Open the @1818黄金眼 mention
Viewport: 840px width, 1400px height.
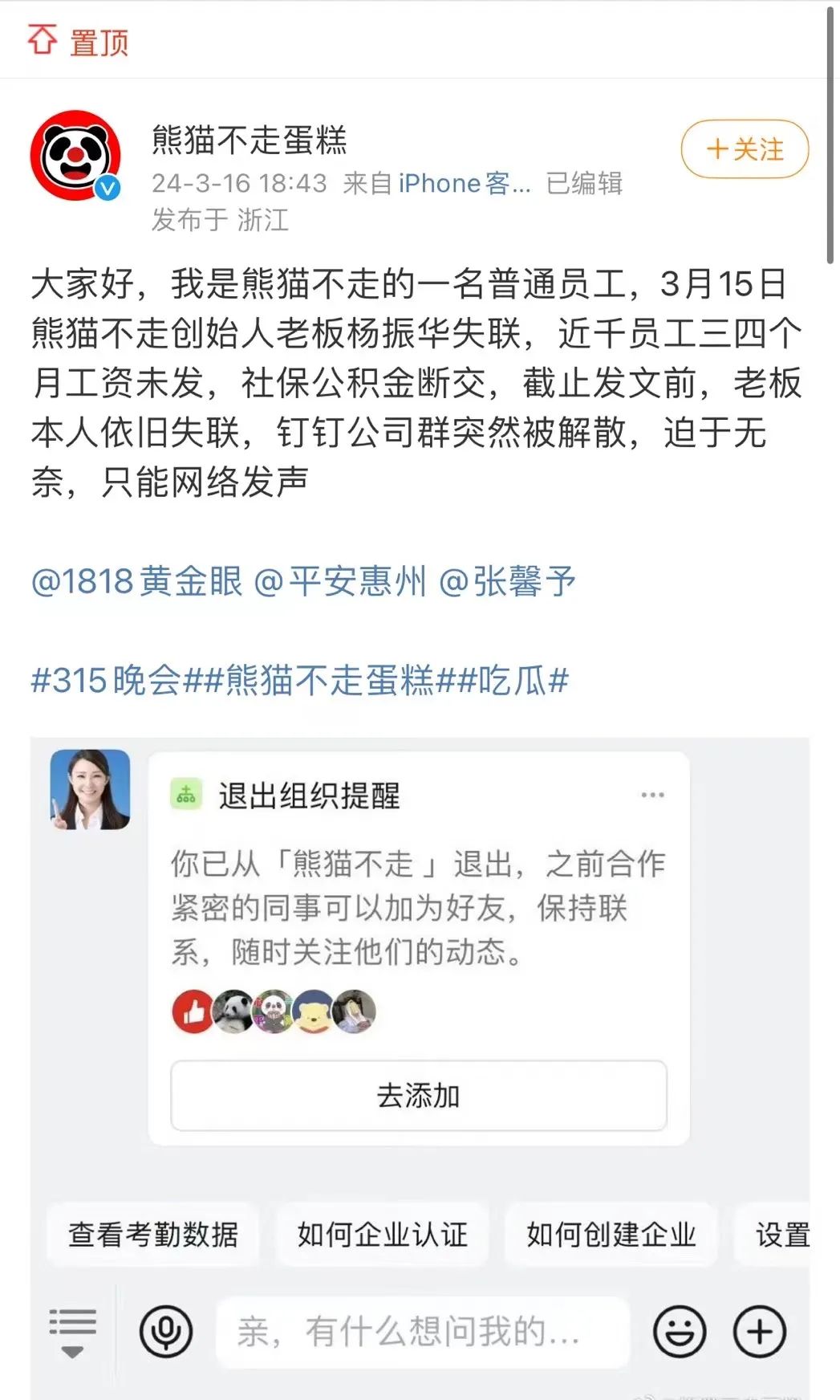point(136,581)
